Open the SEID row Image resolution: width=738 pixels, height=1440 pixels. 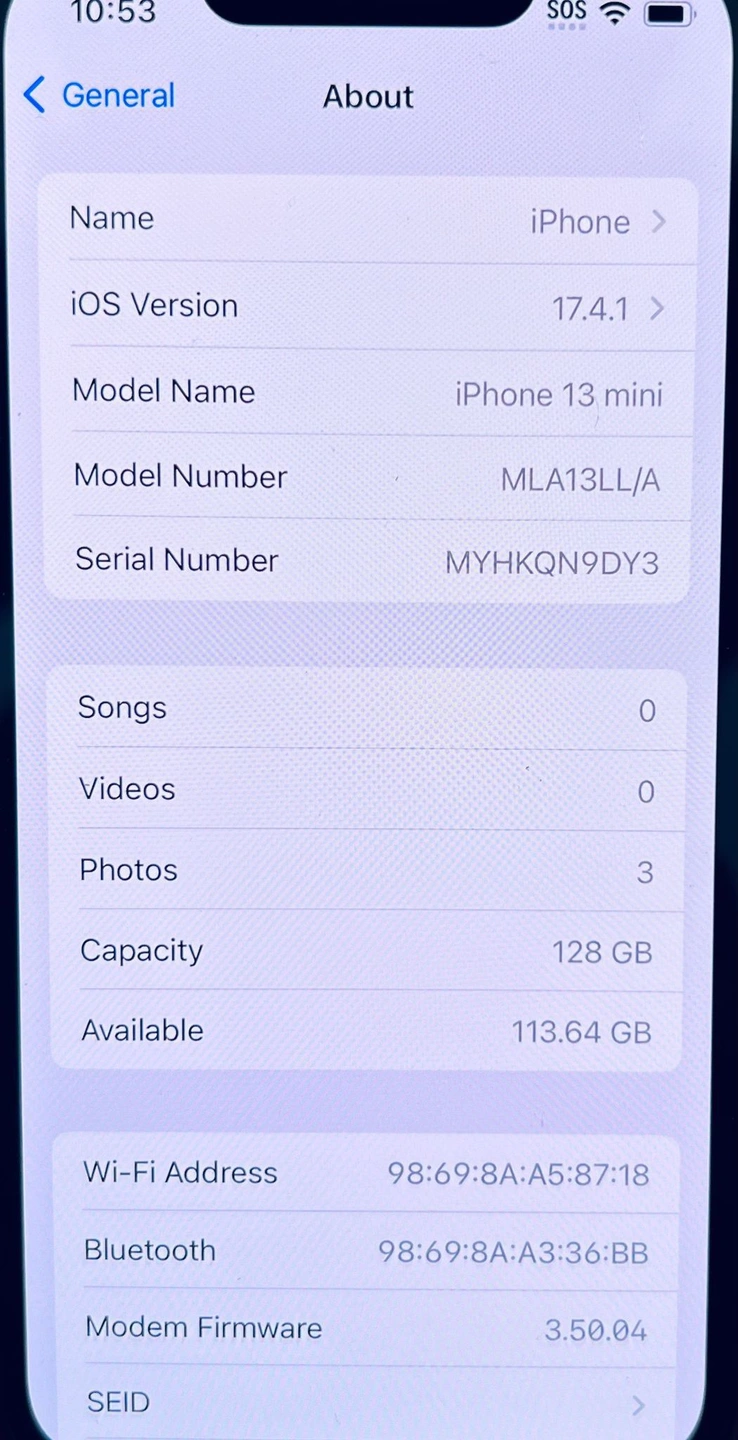(x=366, y=1403)
